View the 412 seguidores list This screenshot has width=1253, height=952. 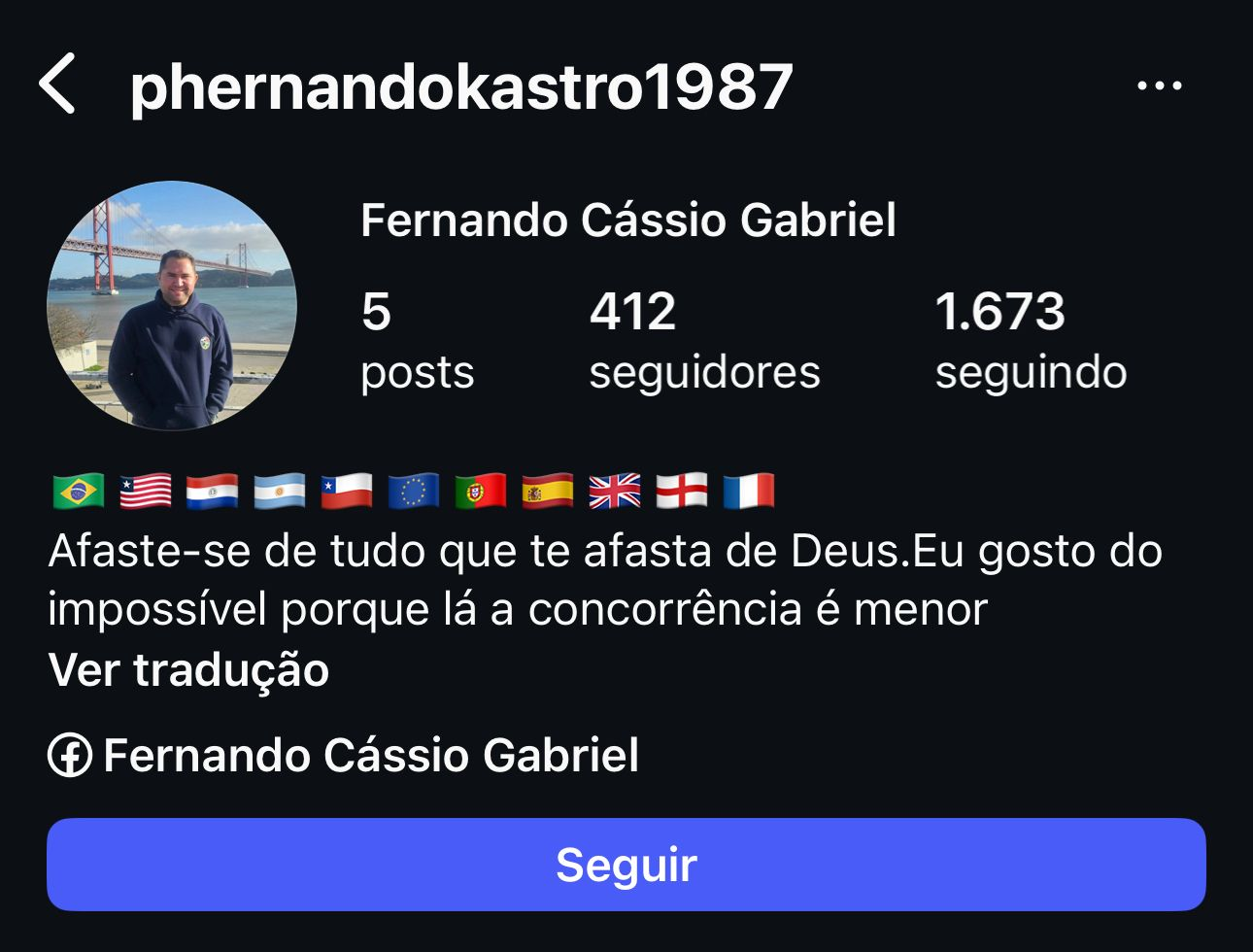tap(703, 340)
